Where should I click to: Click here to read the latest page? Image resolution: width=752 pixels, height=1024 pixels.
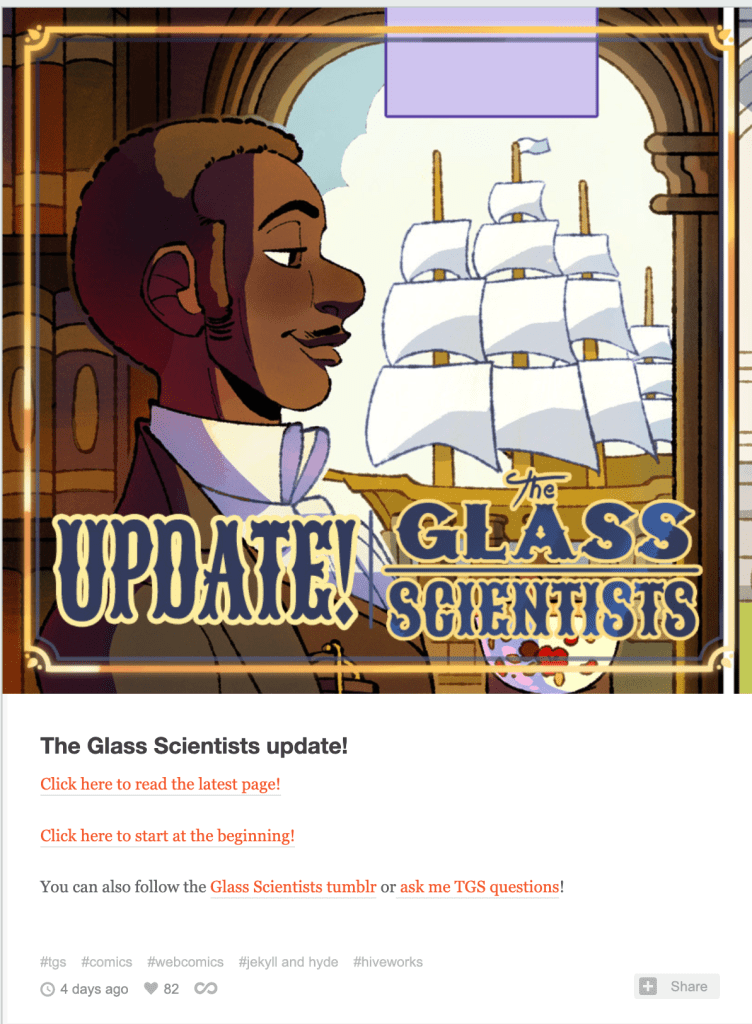(x=160, y=784)
